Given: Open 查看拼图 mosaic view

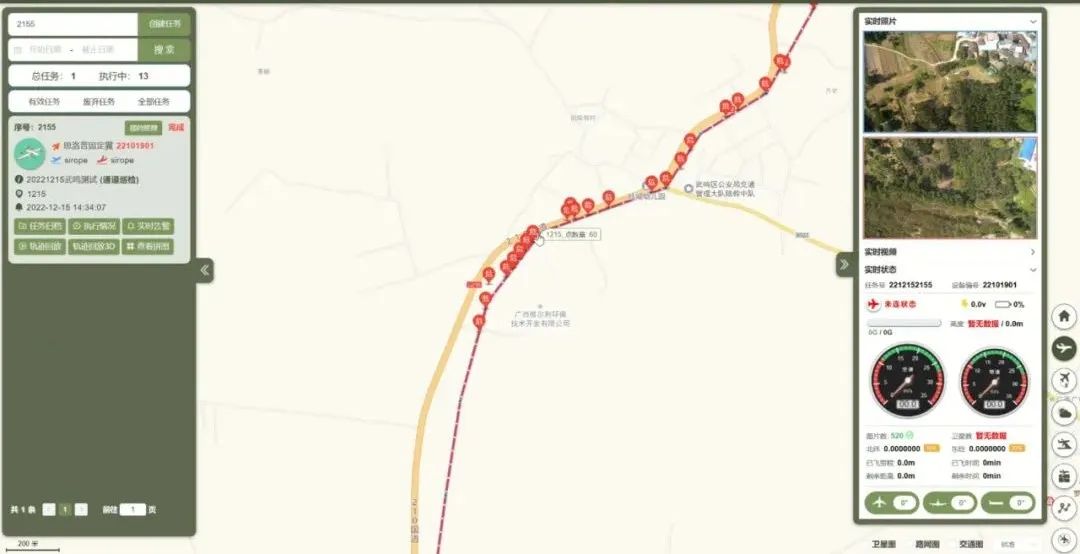Looking at the screenshot, I should point(148,246).
